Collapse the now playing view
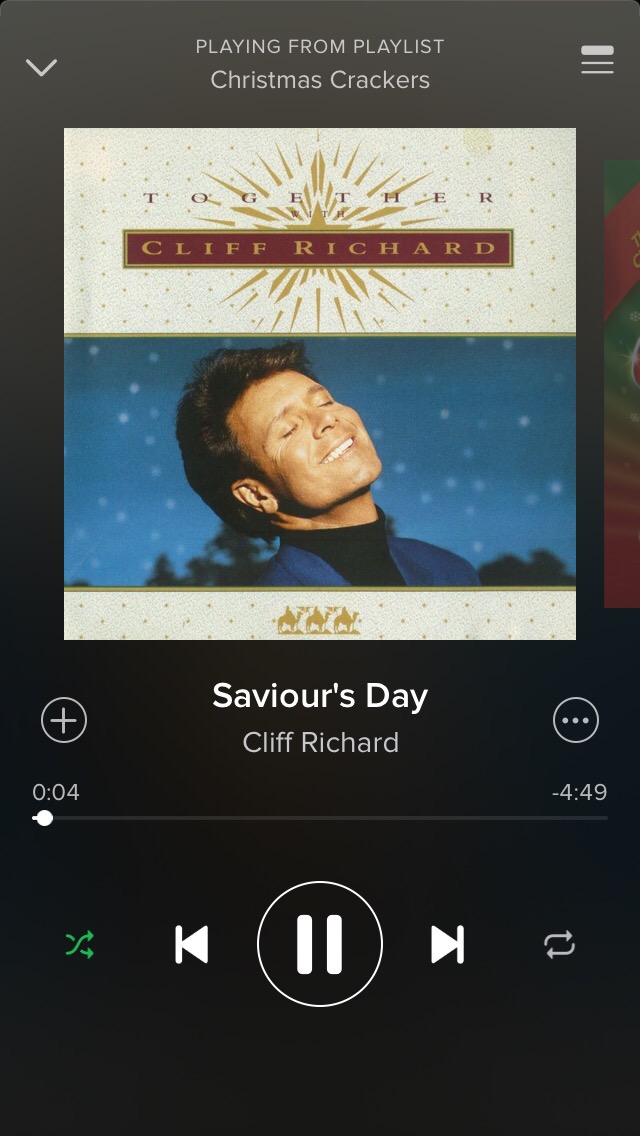The height and width of the screenshot is (1136, 640). [x=41, y=68]
